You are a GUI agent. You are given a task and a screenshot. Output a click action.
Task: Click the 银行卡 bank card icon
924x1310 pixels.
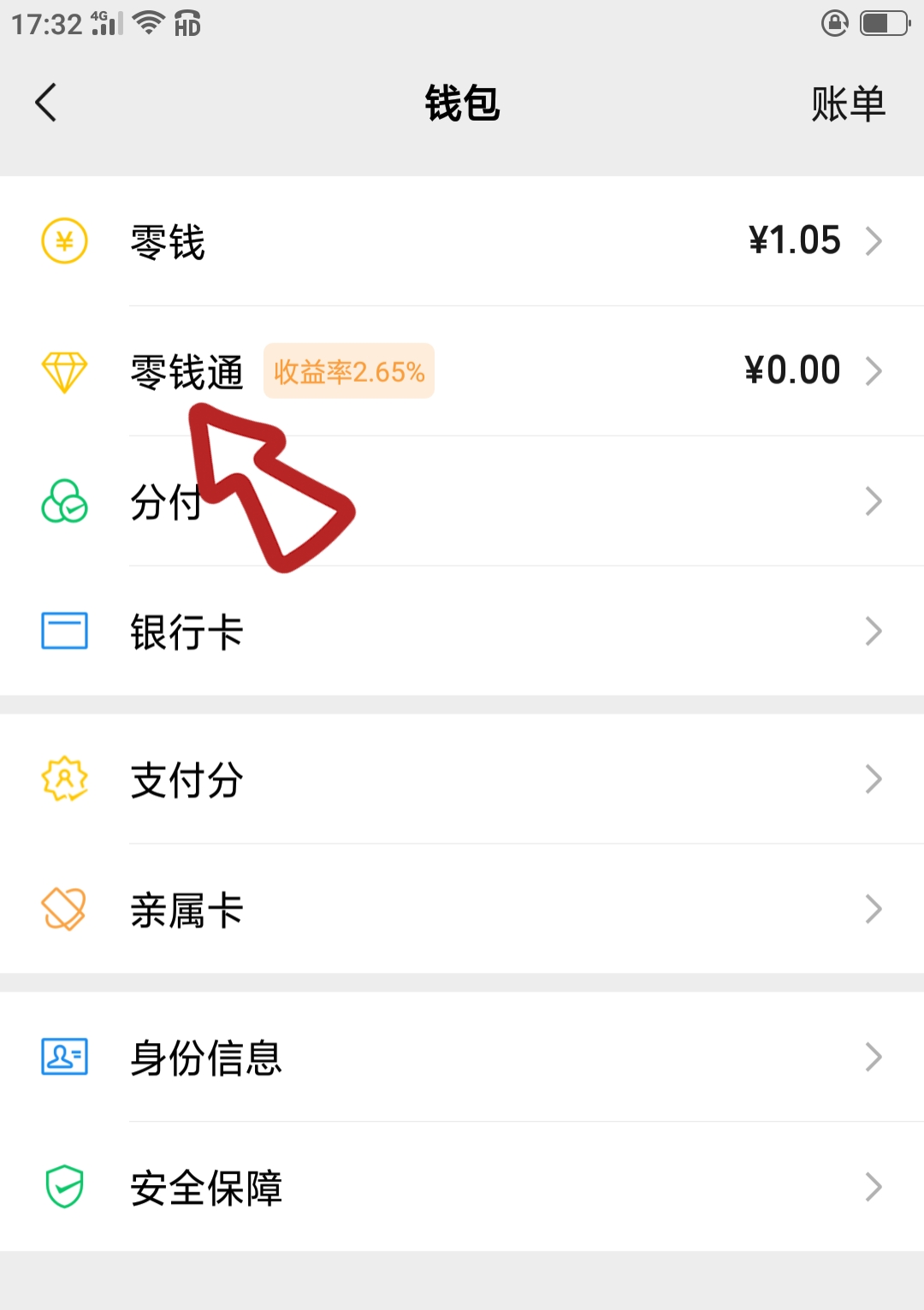pos(63,631)
